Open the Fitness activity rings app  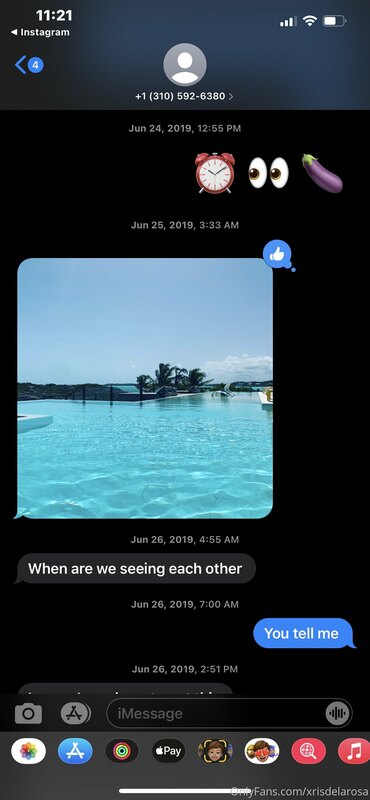(122, 751)
